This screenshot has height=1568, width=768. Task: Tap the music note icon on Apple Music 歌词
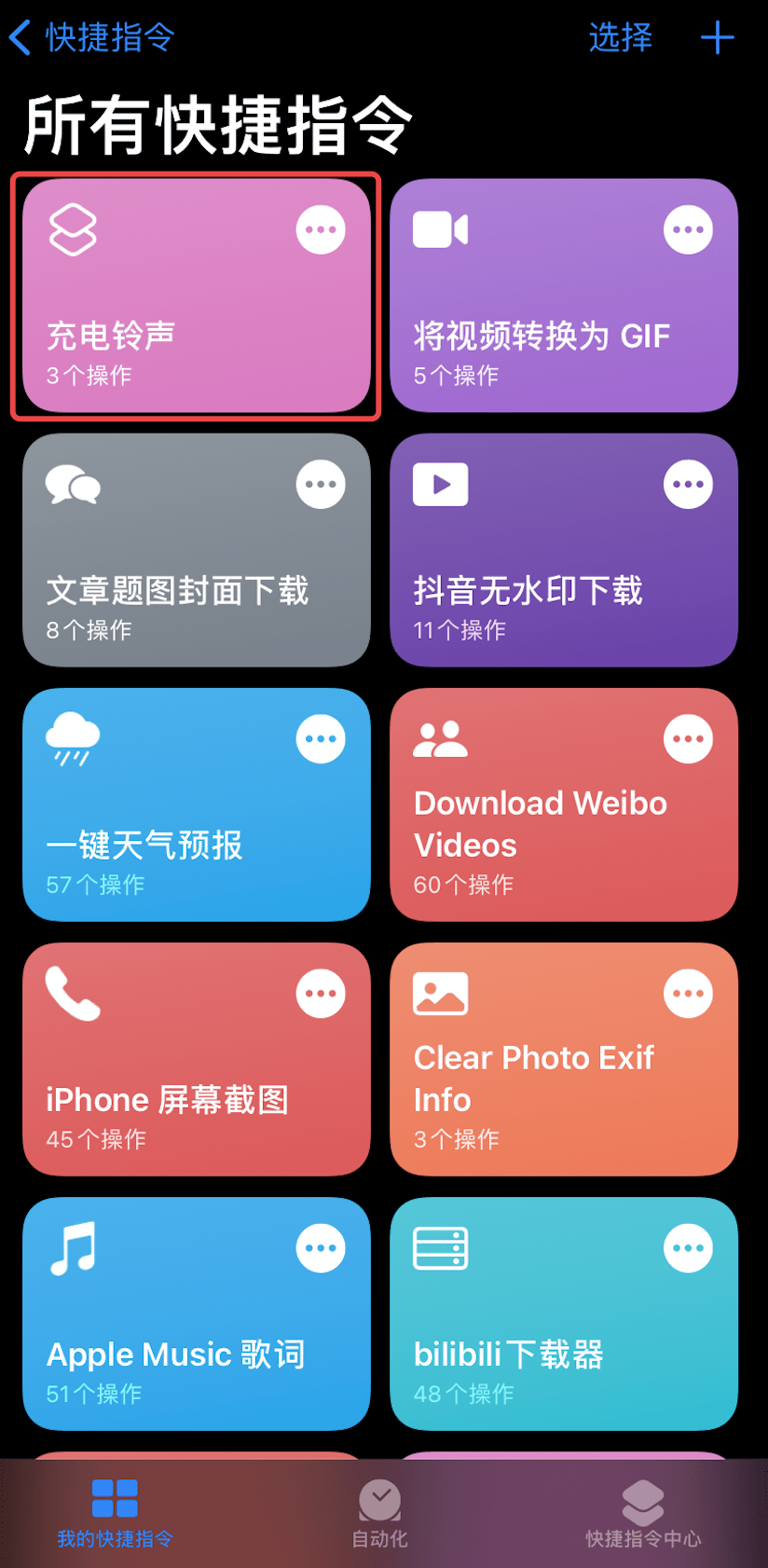[x=73, y=1246]
